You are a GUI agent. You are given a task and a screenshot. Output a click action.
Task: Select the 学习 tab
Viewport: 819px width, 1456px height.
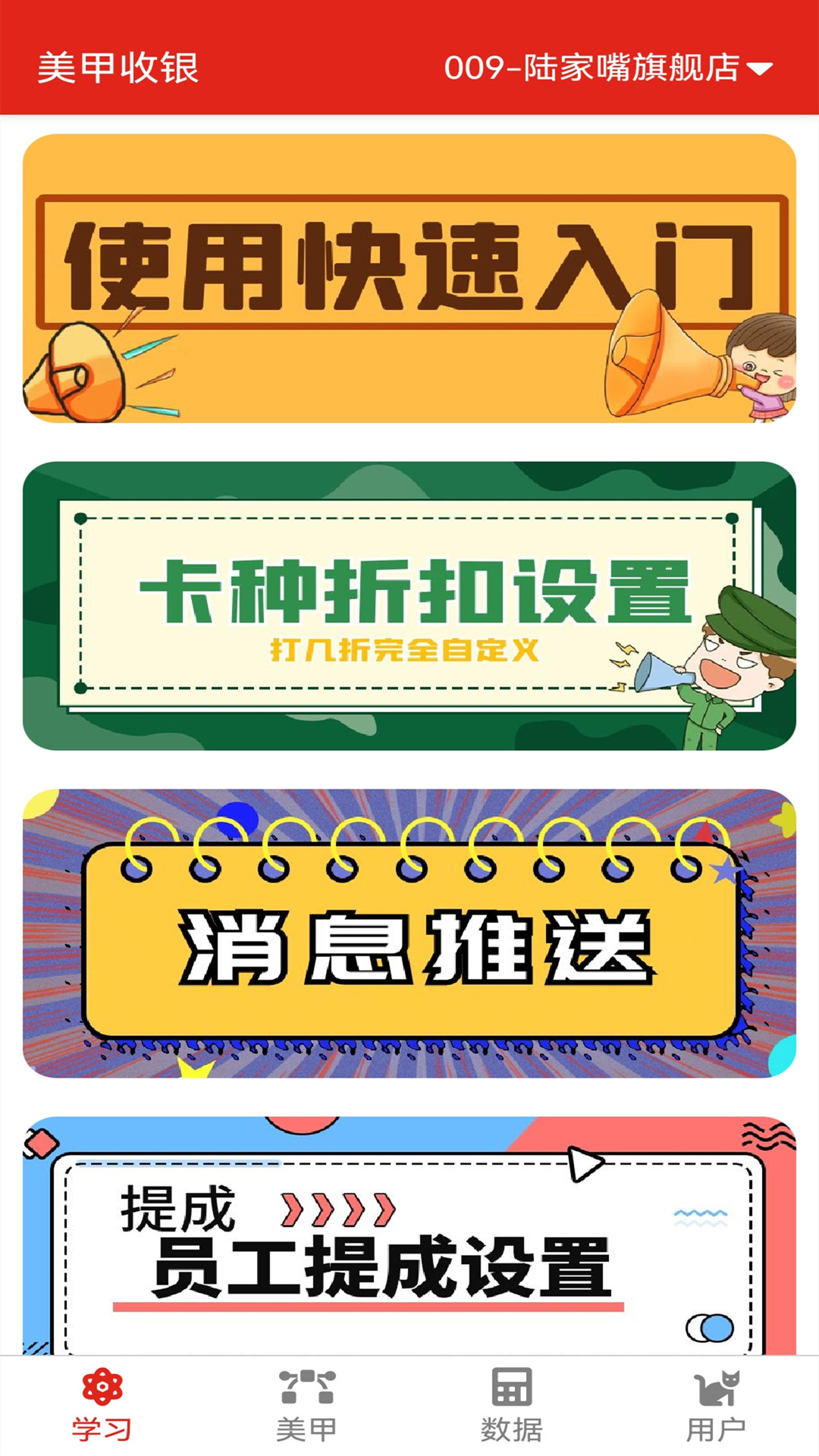point(102,1405)
